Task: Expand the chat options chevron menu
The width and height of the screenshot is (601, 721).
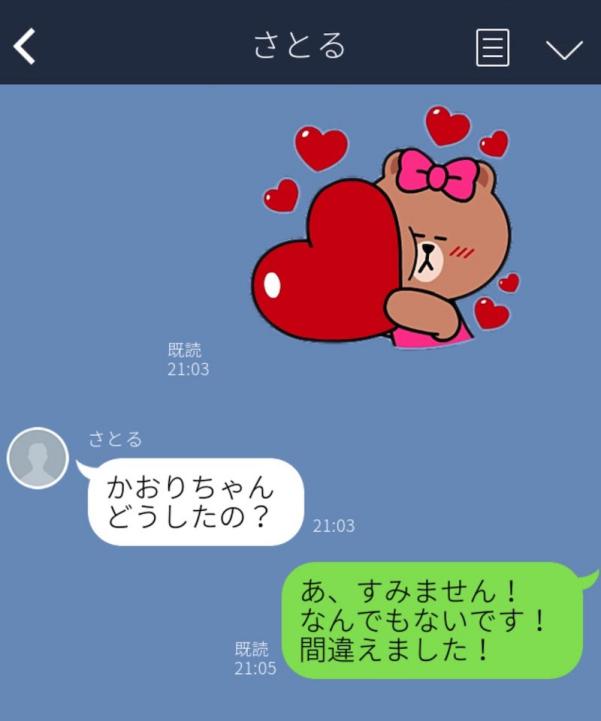Action: click(564, 48)
